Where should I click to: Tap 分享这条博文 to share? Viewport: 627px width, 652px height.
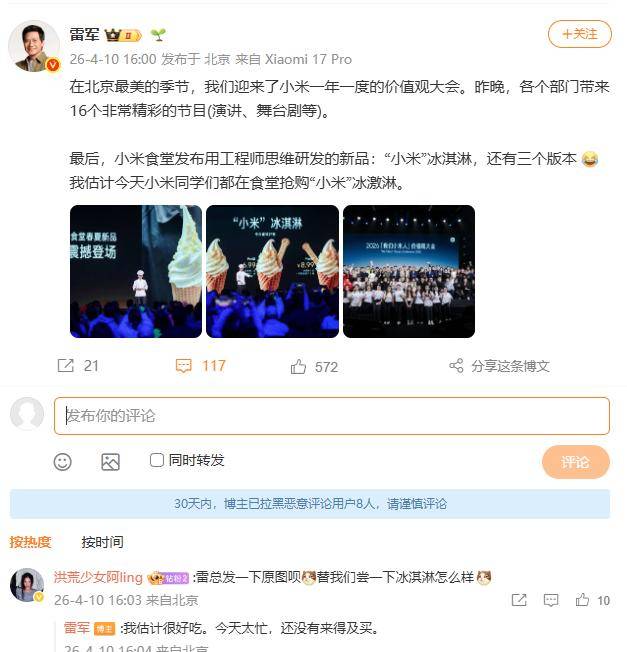(499, 366)
